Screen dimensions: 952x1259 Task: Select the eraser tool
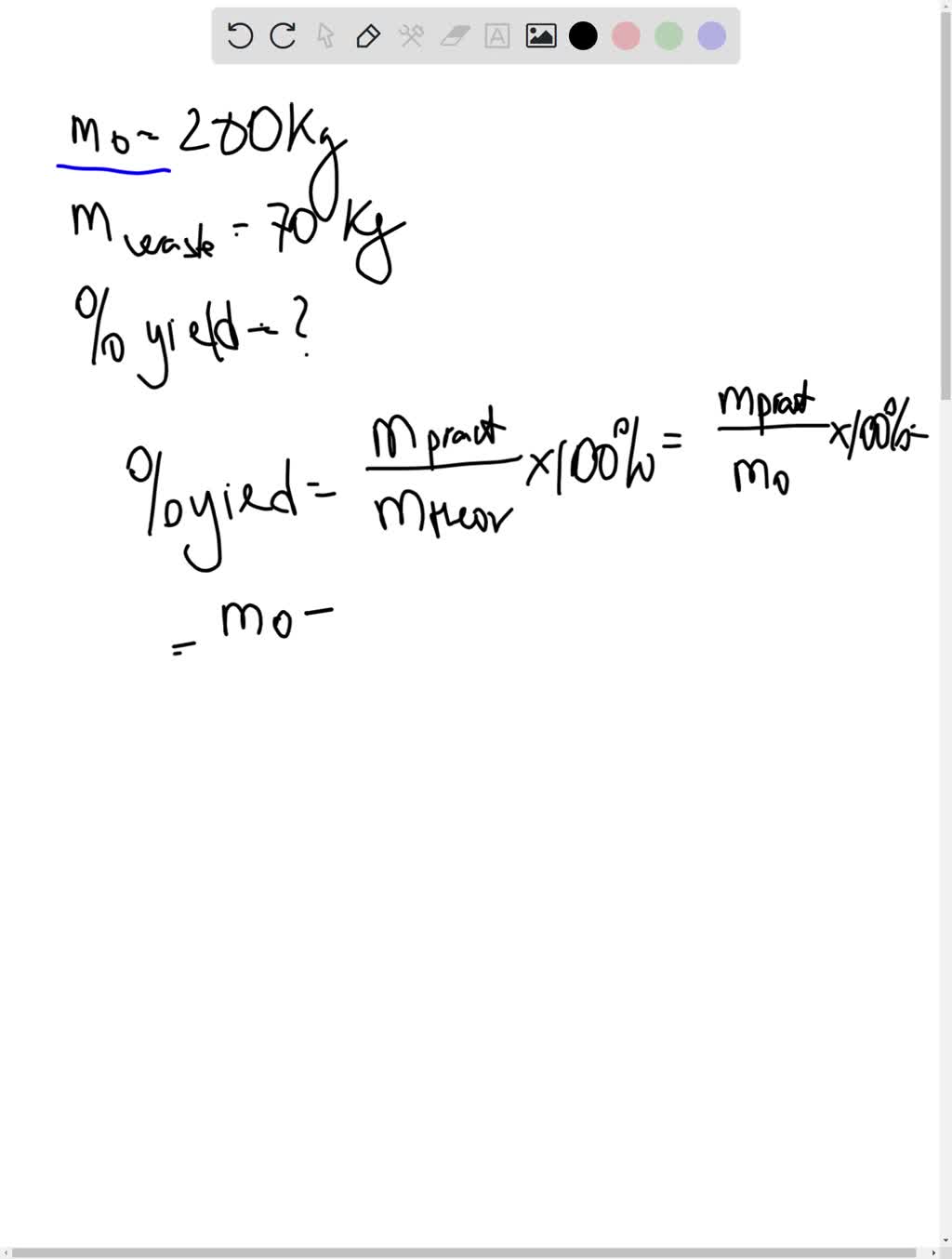pos(452,35)
